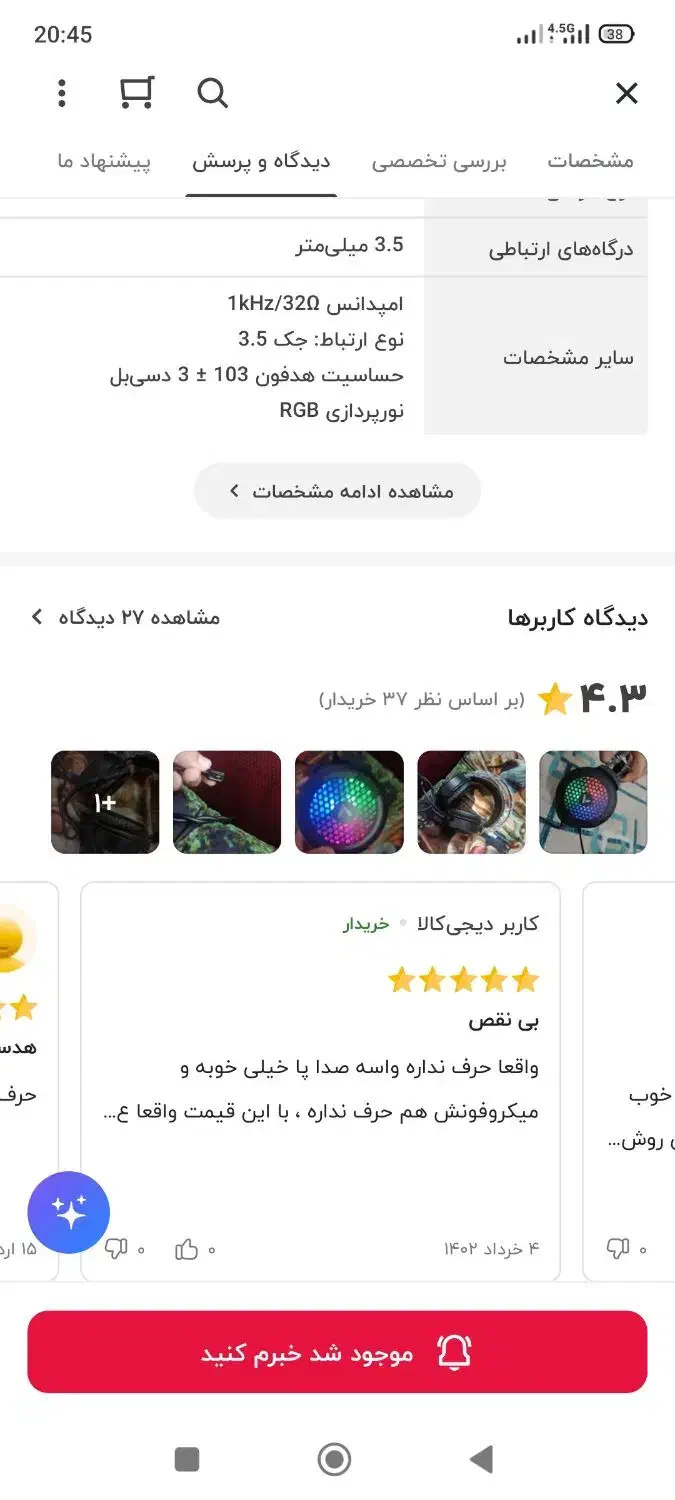Open the three-dot overflow menu
The width and height of the screenshot is (675, 1500).
62,94
